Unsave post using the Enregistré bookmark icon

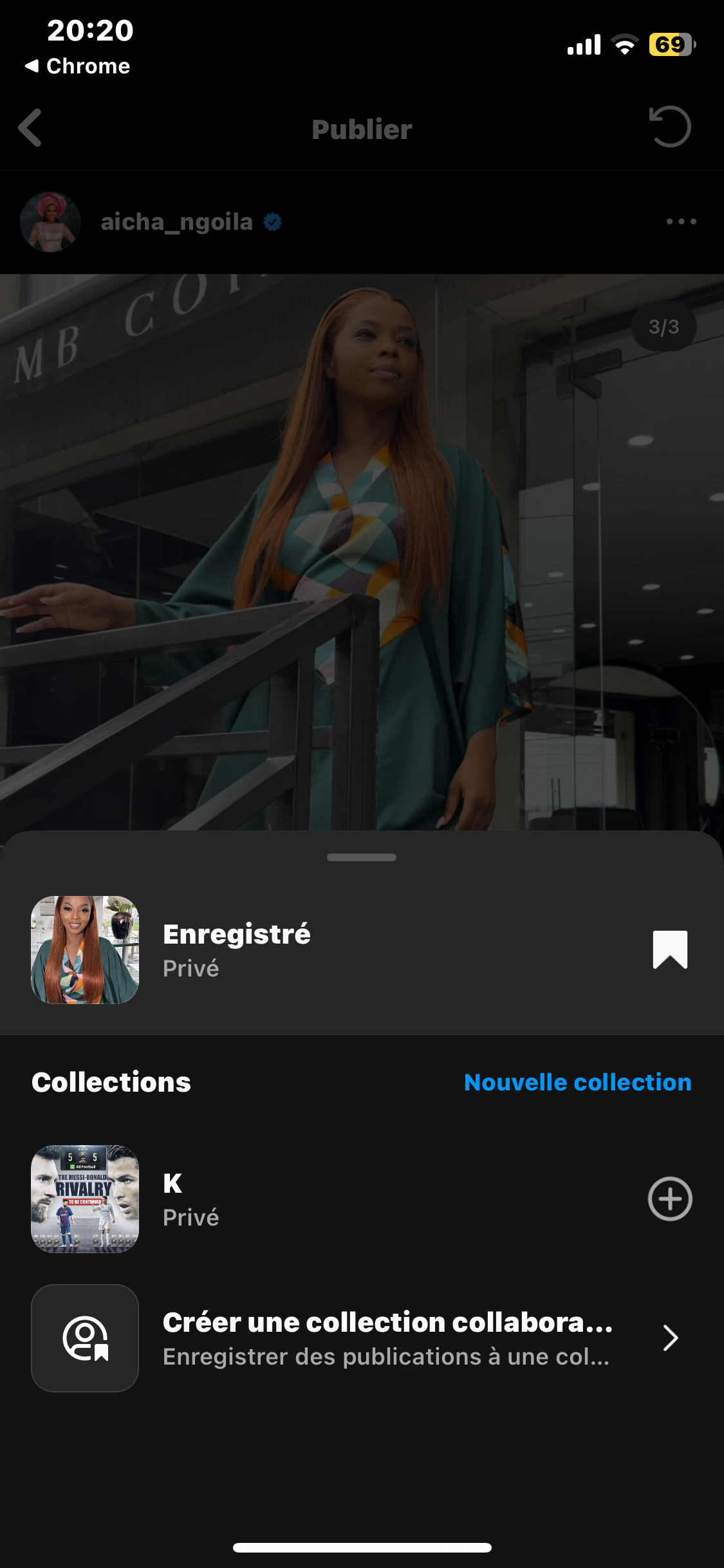(670, 949)
